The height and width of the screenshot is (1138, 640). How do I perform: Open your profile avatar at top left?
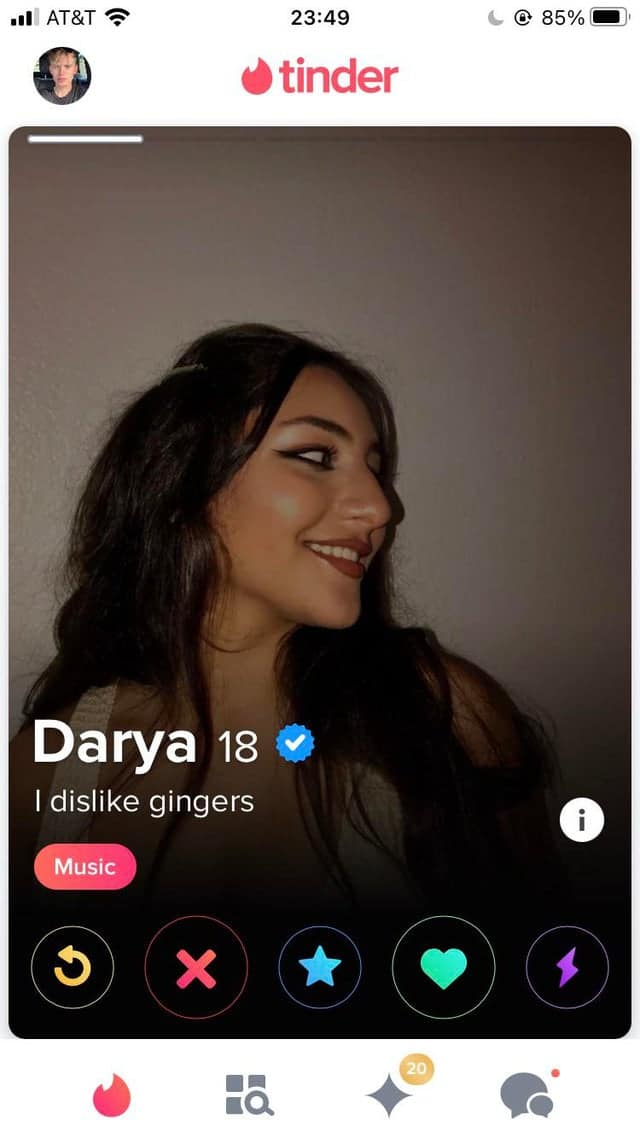tap(62, 76)
